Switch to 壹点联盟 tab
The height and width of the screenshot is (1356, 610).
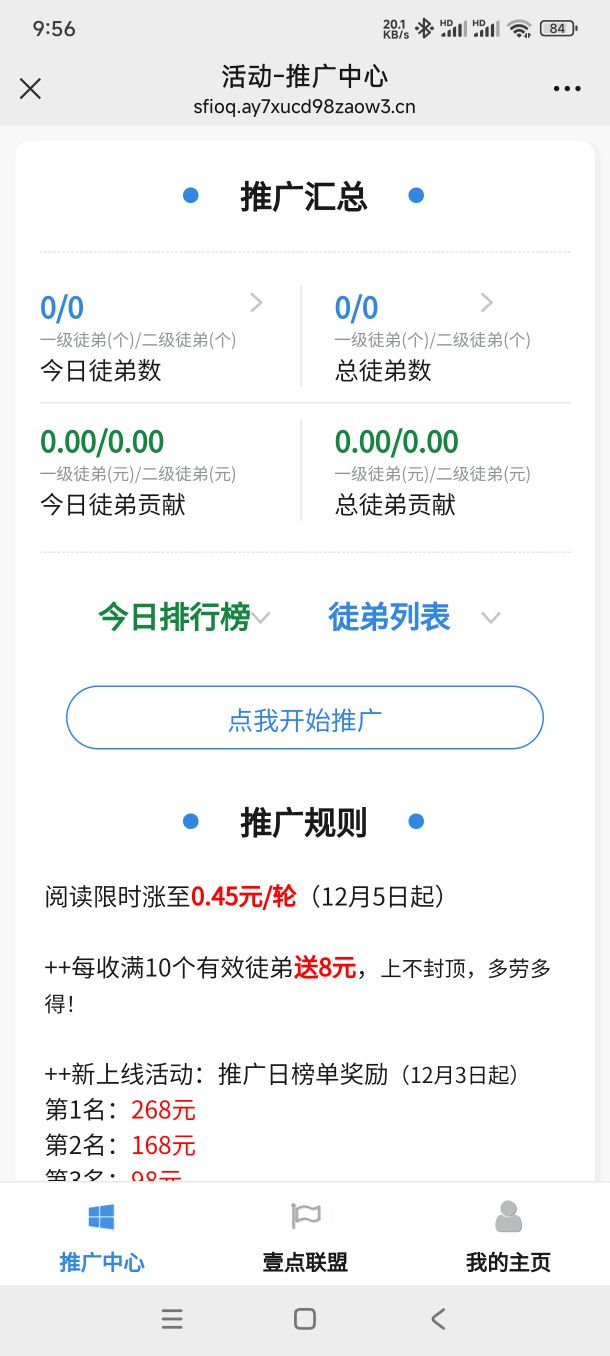pyautogui.click(x=305, y=1237)
